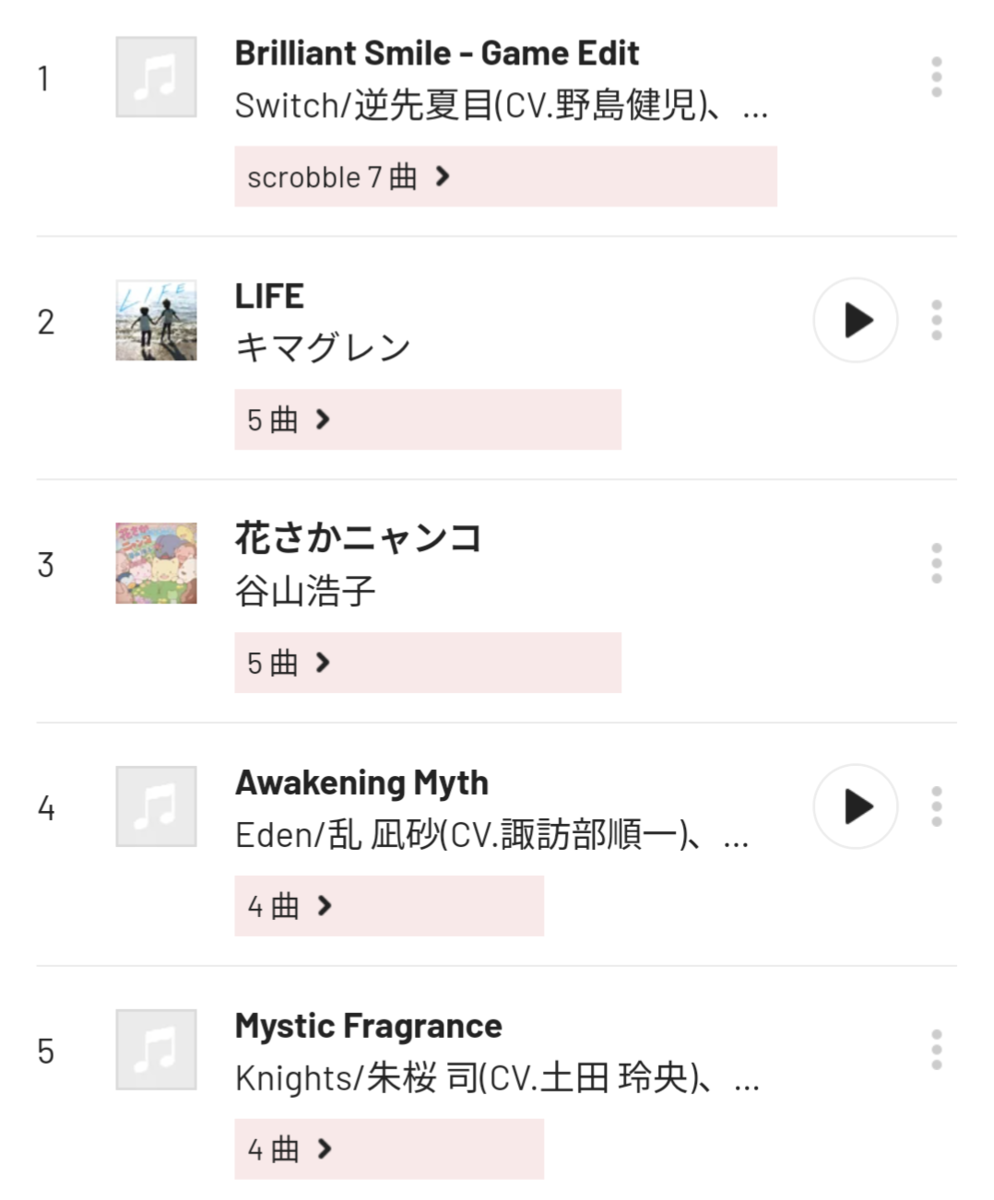Open artist キマグレン
This screenshot has height=1200, width=994.
(323, 348)
